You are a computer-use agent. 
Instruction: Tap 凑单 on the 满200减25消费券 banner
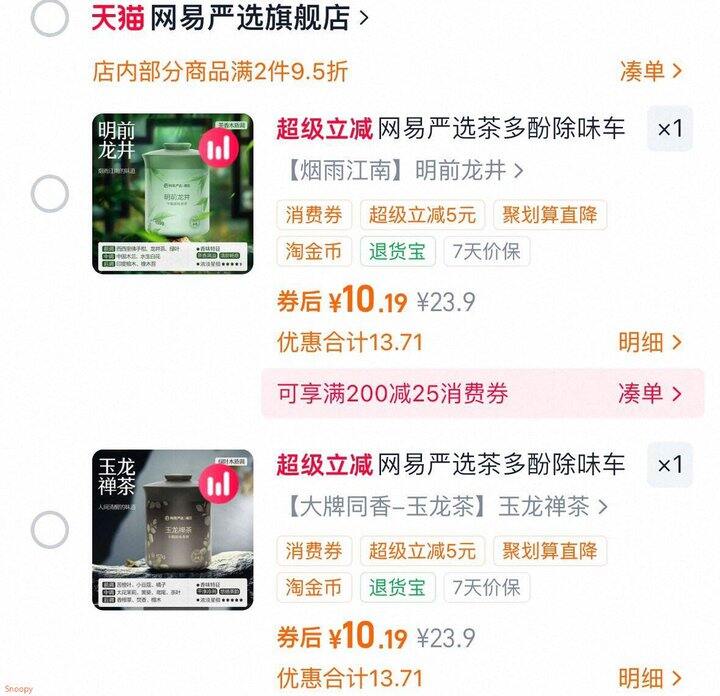651,393
